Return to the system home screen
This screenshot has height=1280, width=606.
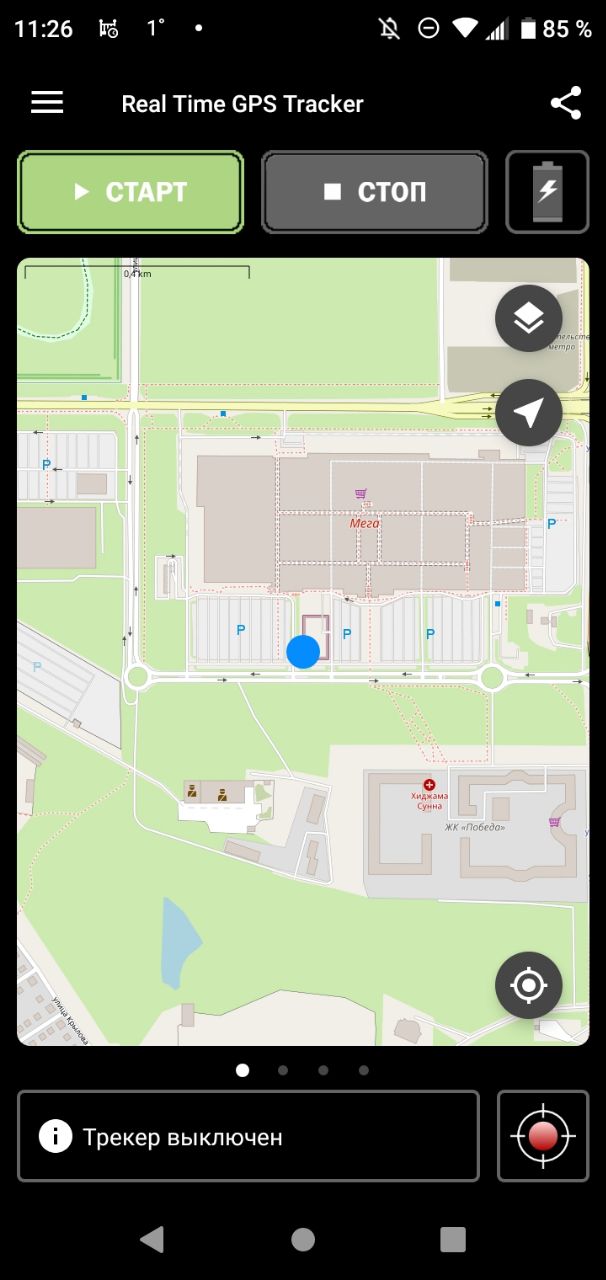[x=303, y=1240]
